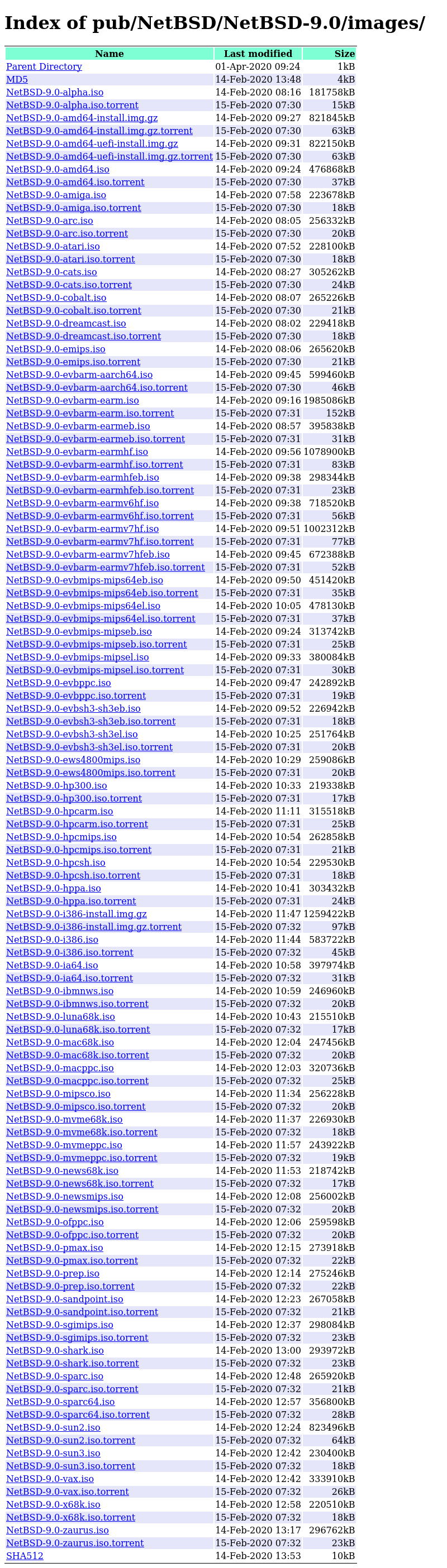Screen dimensions: 447x1568
Task: Download NetBSD-9.0-zaurus.iso
Action: pyautogui.click(x=57, y=1530)
